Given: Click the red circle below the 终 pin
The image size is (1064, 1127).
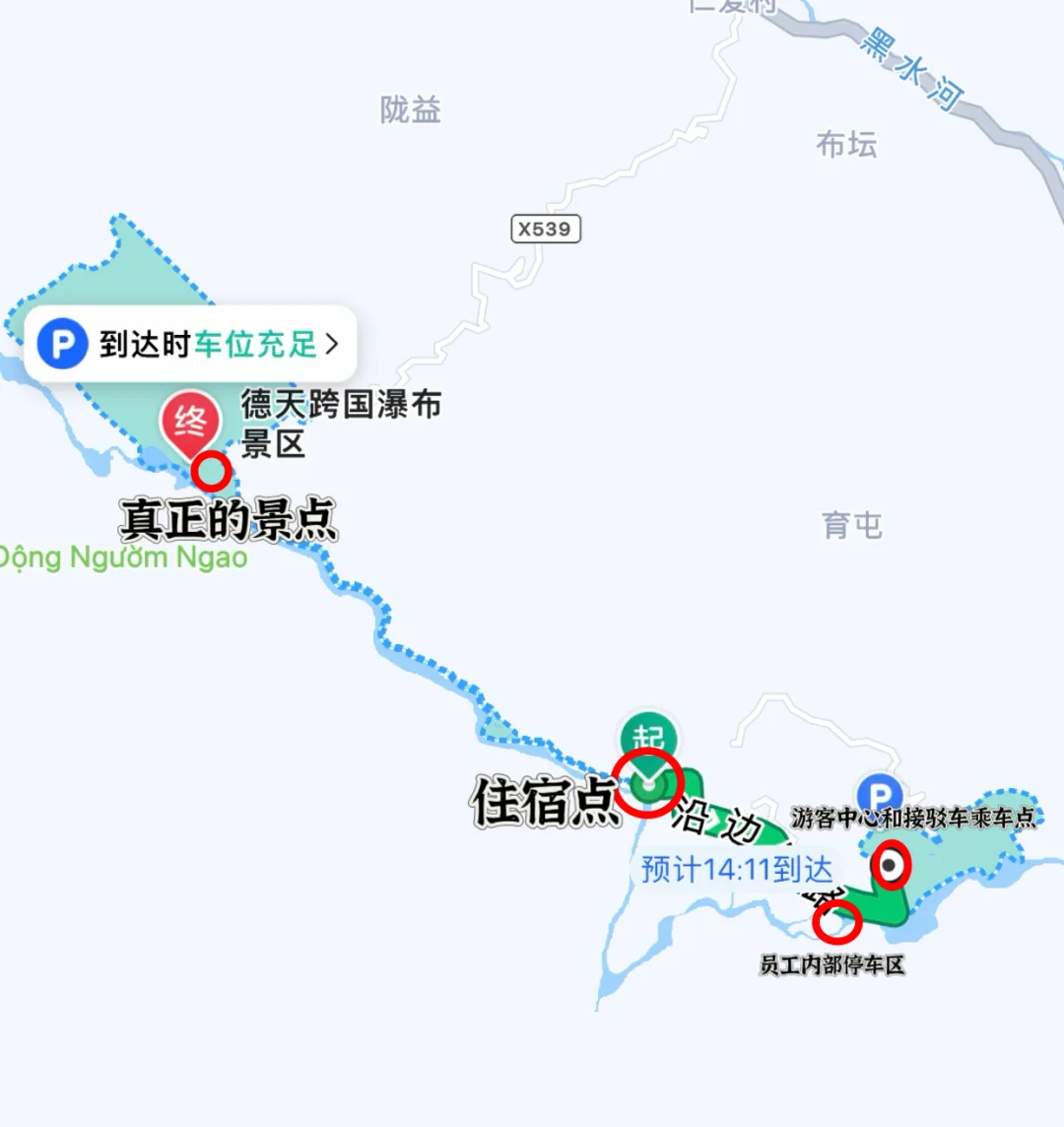Looking at the screenshot, I should pos(210,471).
